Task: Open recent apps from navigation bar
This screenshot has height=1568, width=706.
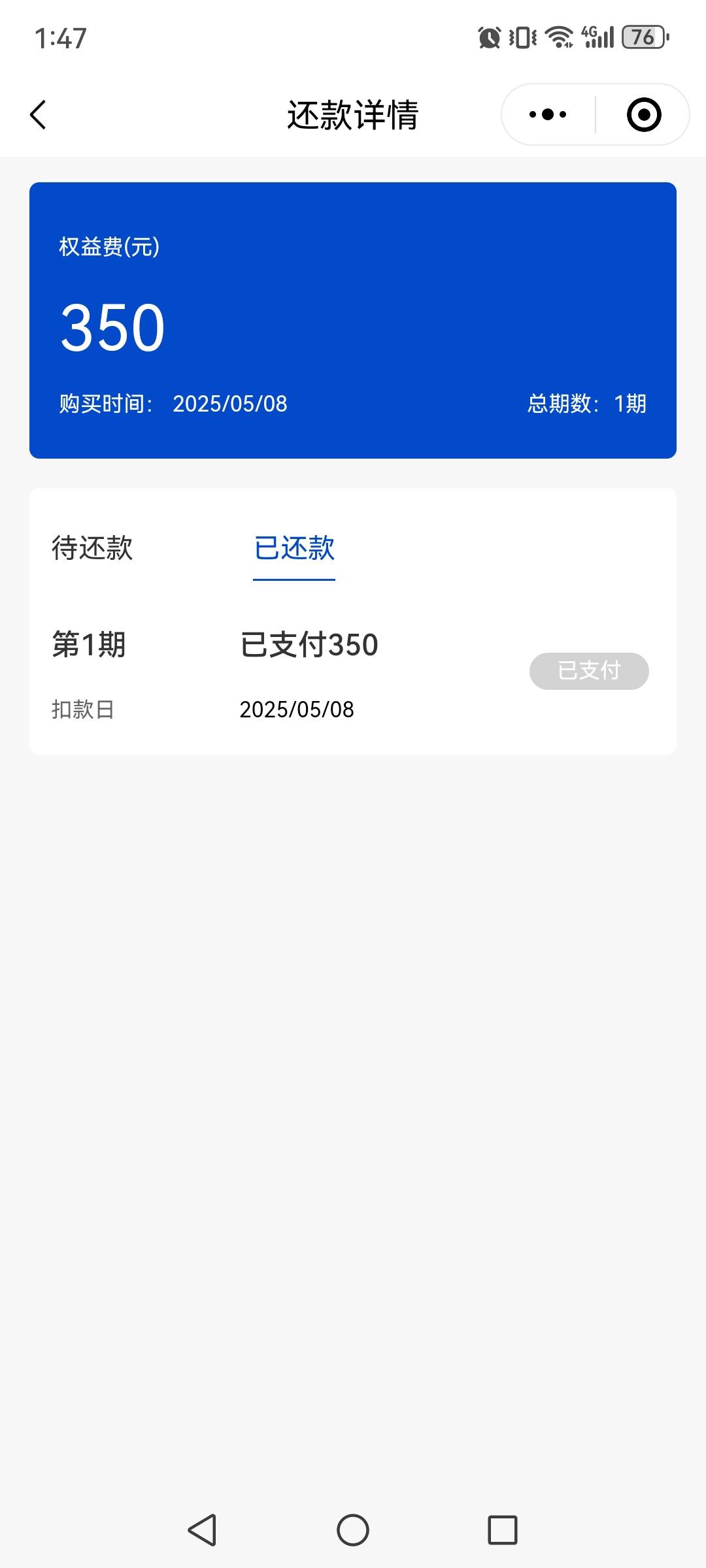Action: [x=503, y=1530]
